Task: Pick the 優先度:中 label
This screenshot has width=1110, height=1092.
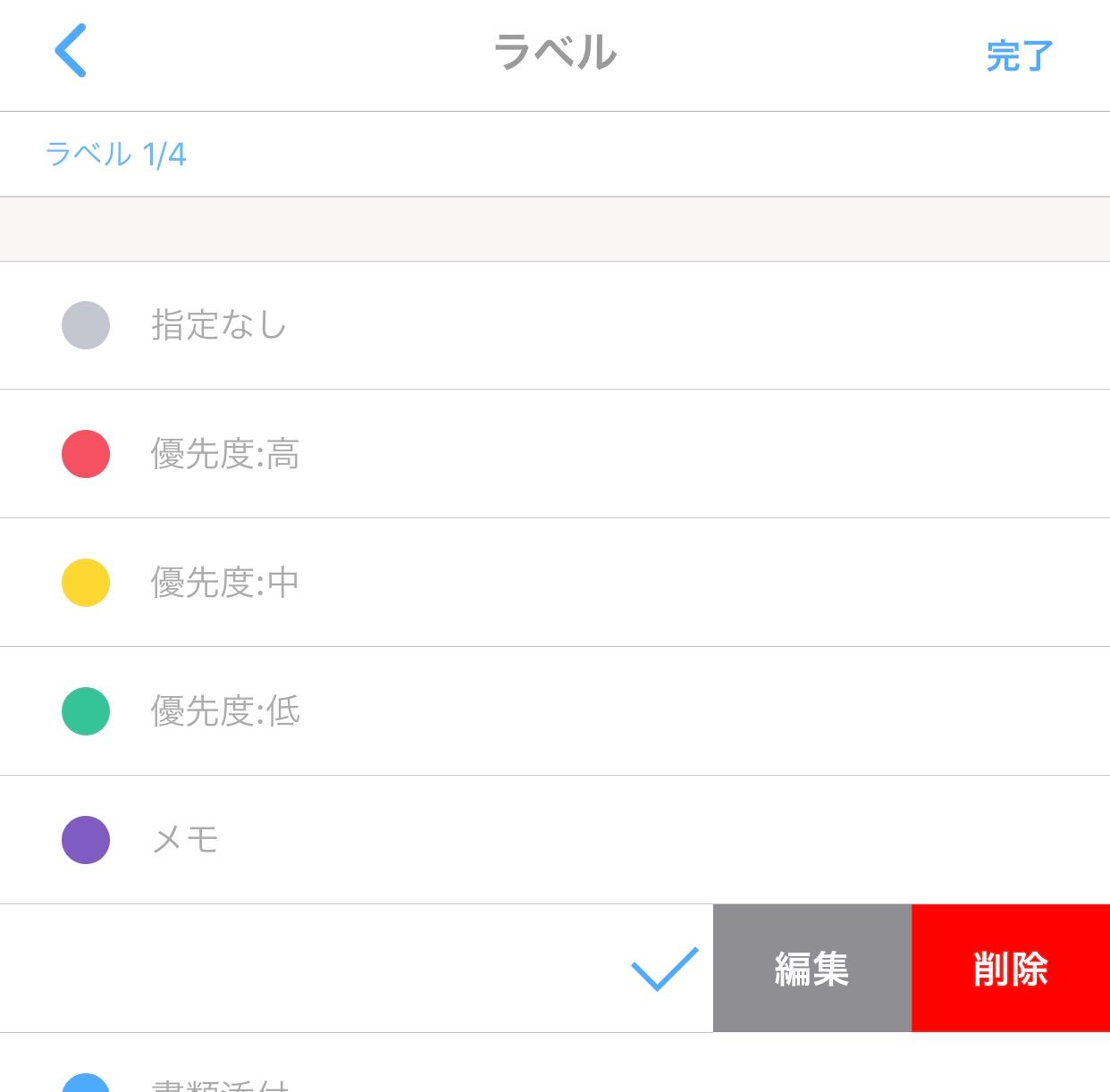Action: tap(225, 583)
